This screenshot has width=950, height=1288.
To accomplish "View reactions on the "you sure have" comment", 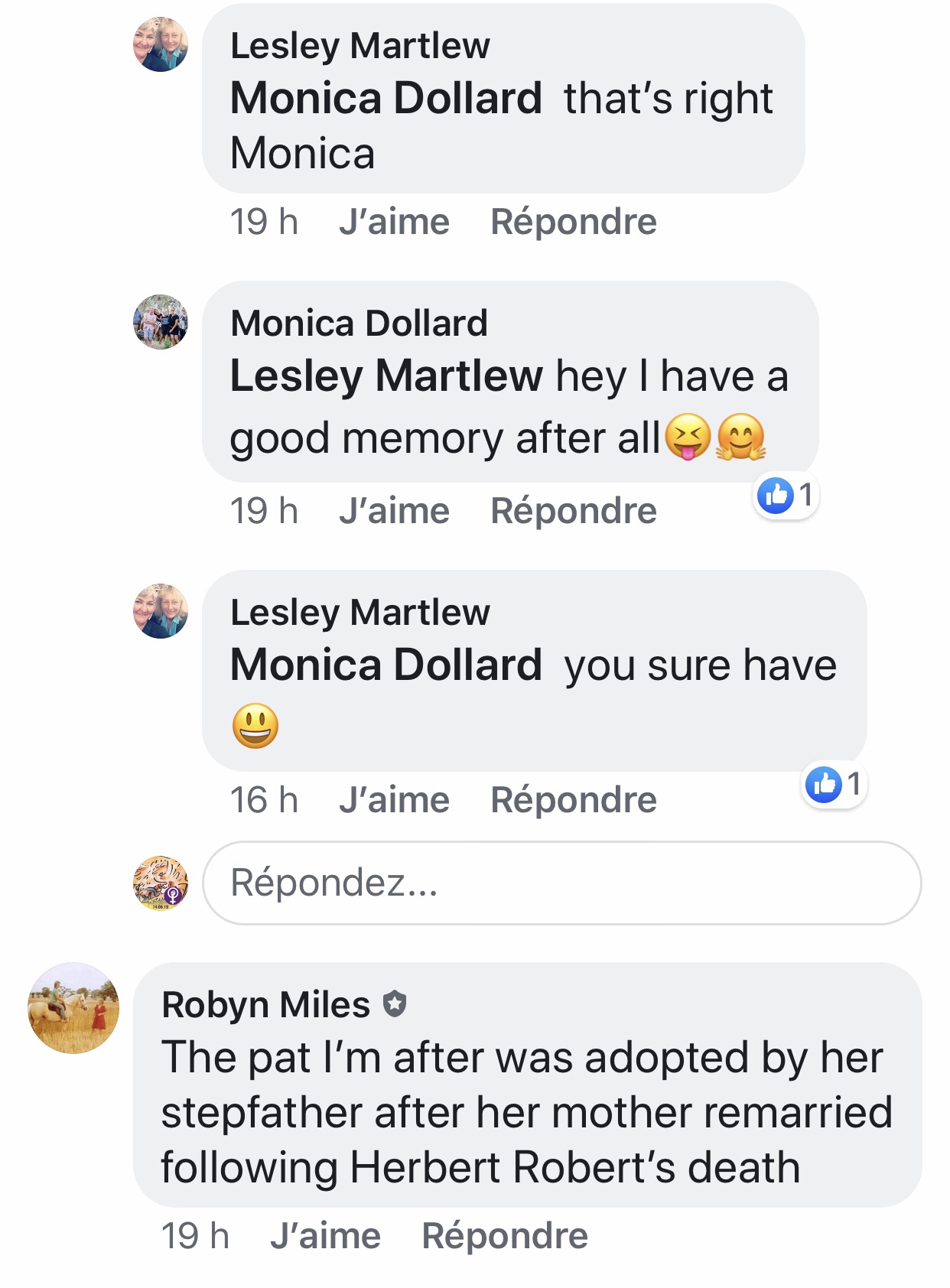I will click(834, 785).
